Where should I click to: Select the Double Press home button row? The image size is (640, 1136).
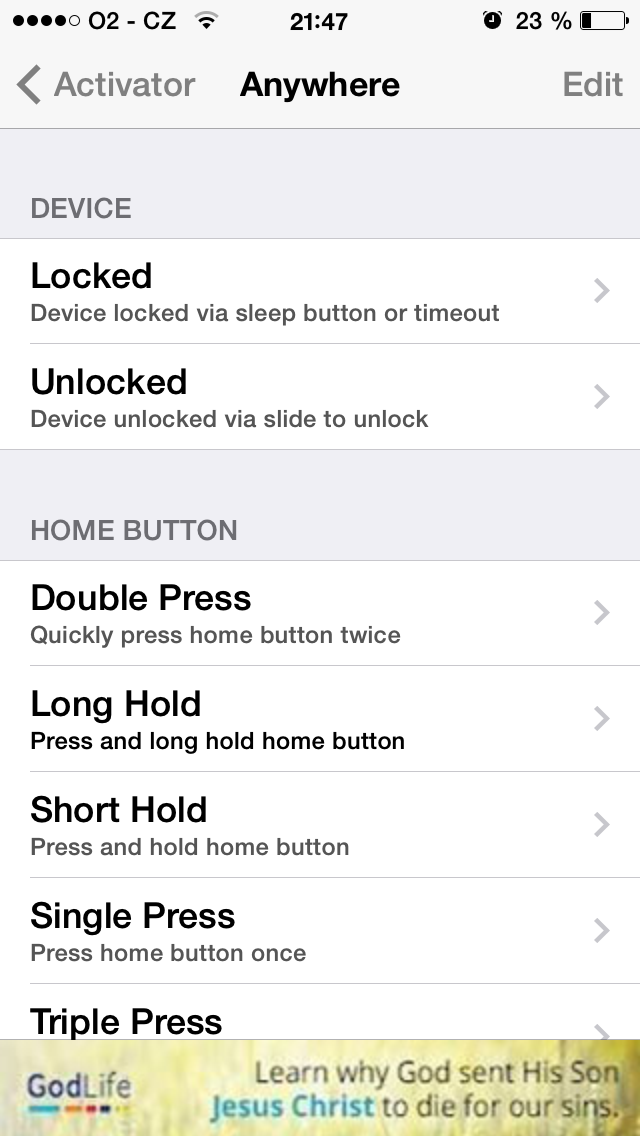tap(320, 613)
